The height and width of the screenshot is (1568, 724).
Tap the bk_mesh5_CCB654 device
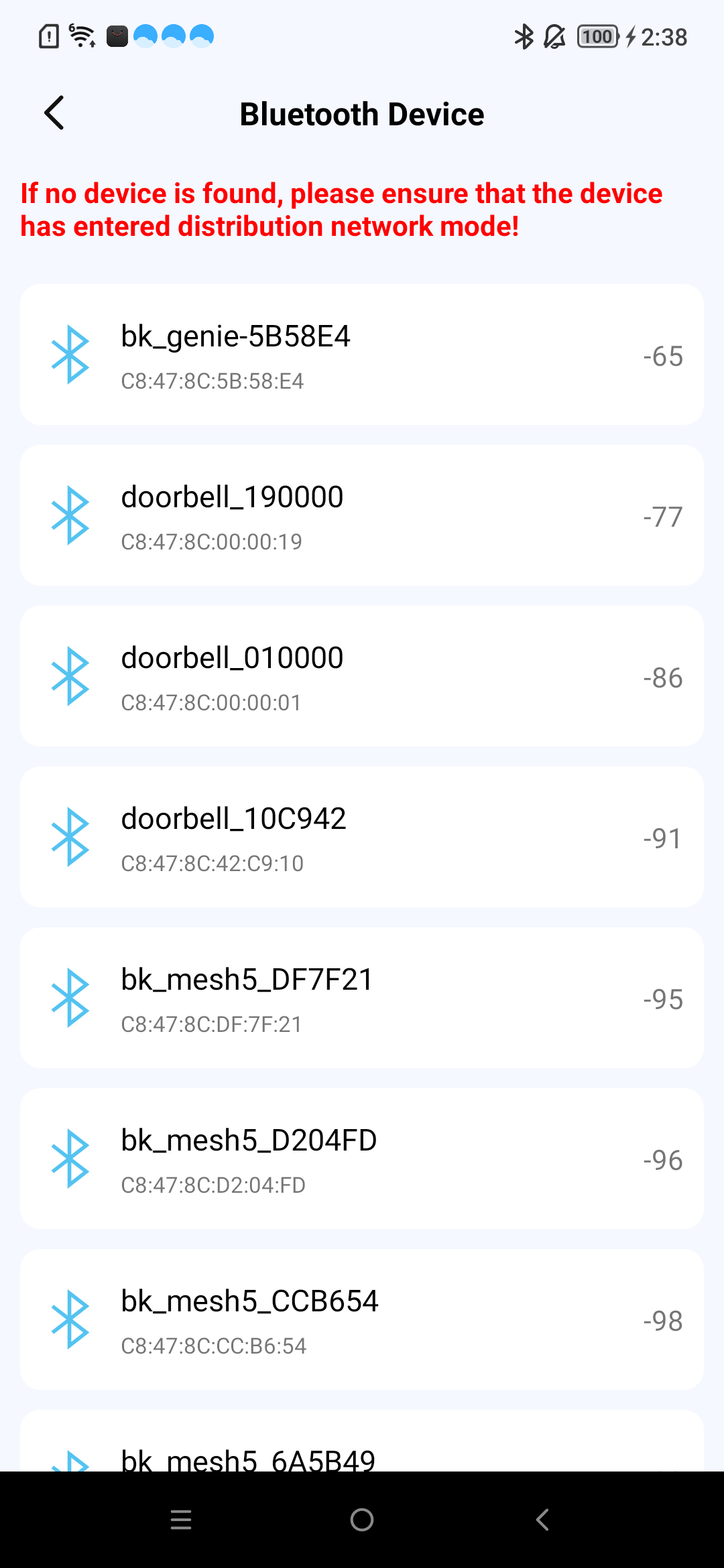click(x=362, y=1319)
